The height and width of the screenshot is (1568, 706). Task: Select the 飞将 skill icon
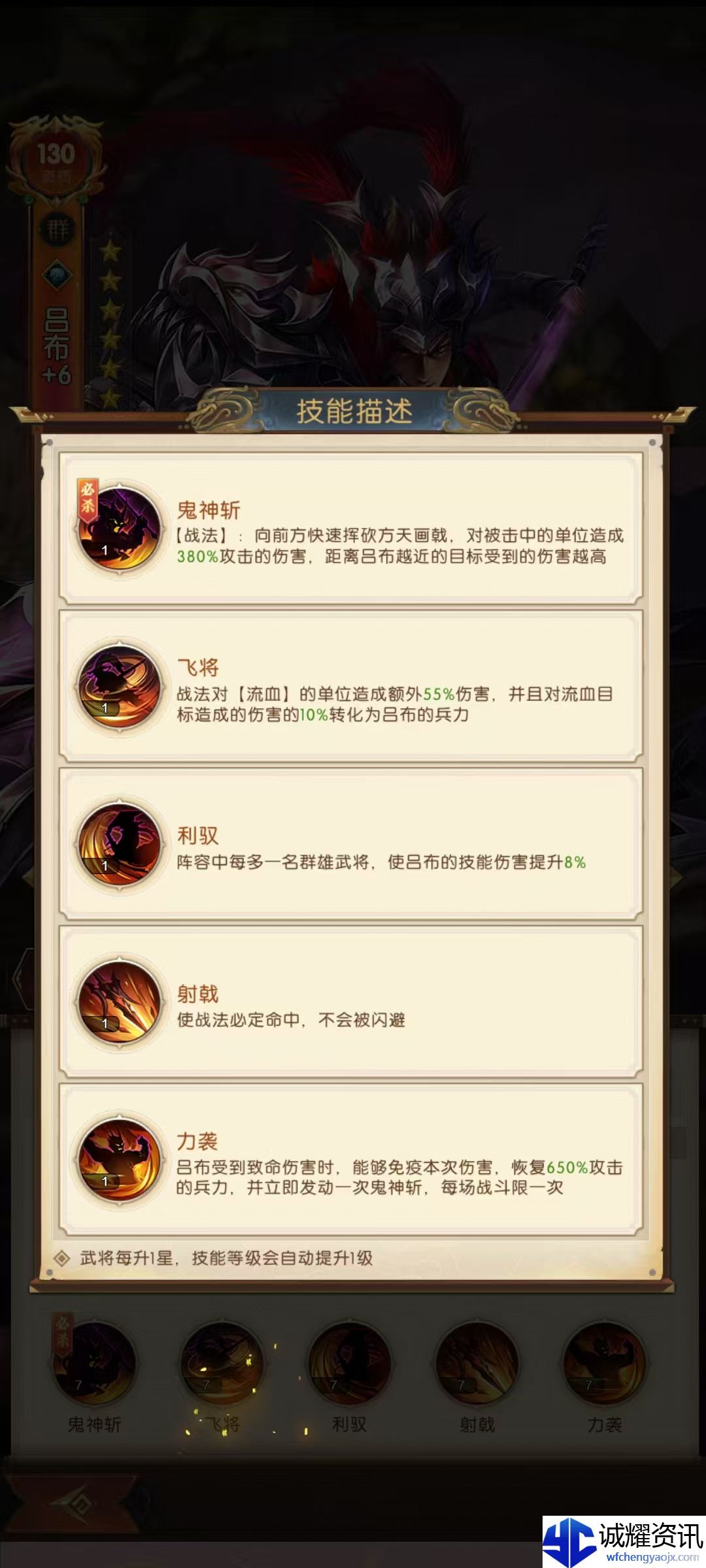pos(222,1364)
